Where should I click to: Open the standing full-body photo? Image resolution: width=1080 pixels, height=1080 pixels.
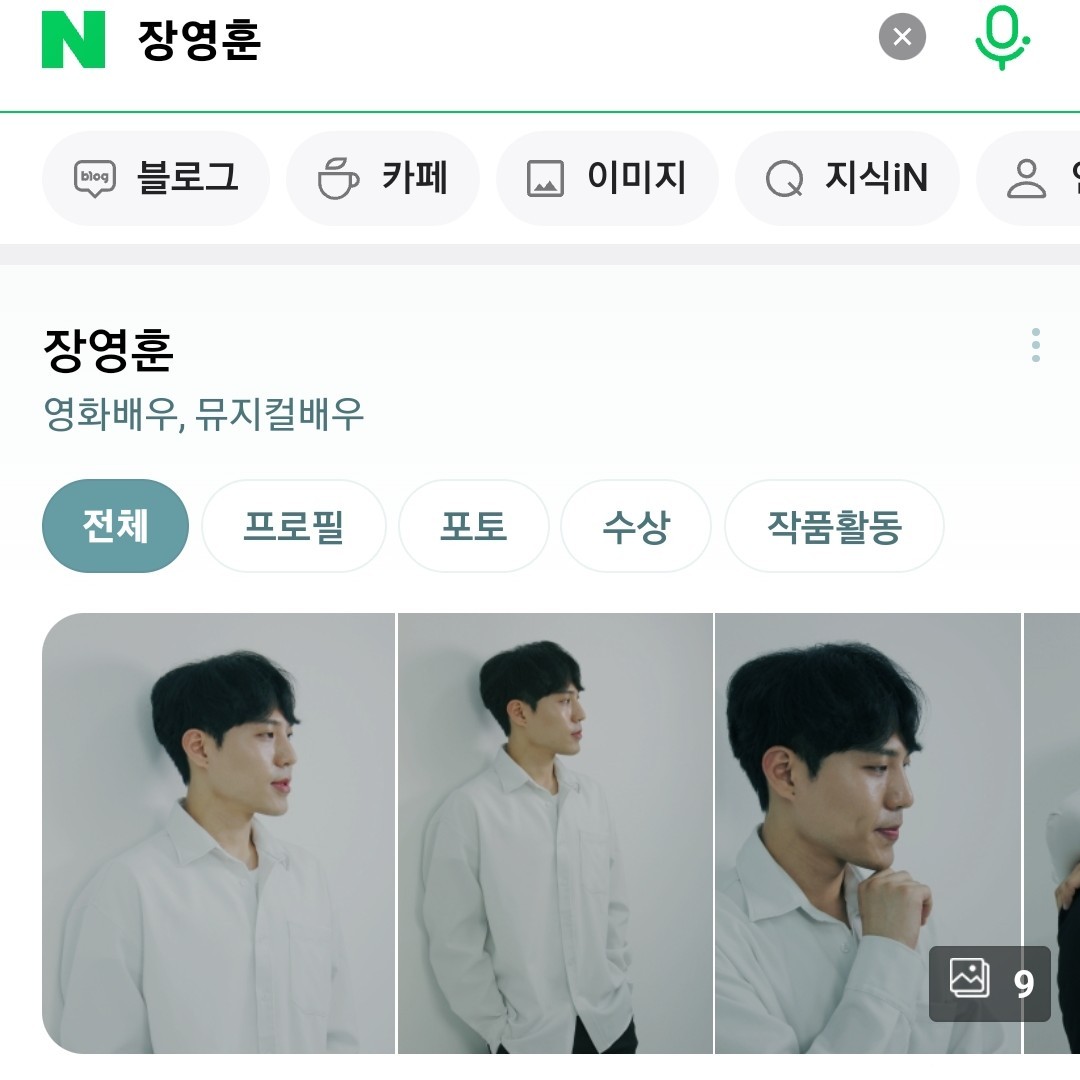[556, 832]
